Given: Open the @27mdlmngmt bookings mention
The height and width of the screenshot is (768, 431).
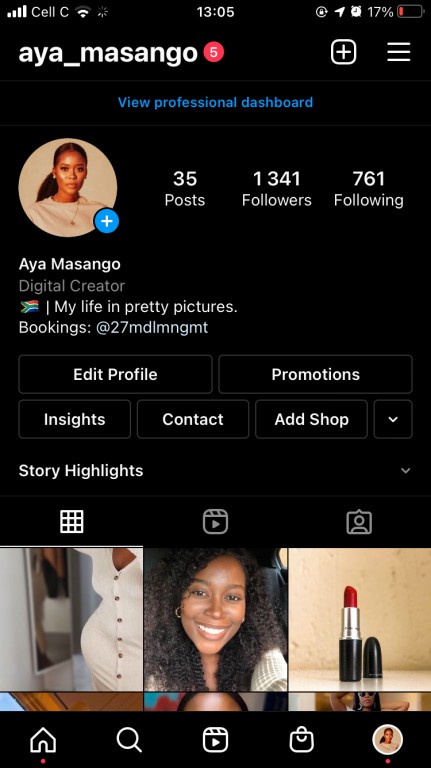Looking at the screenshot, I should (x=152, y=328).
